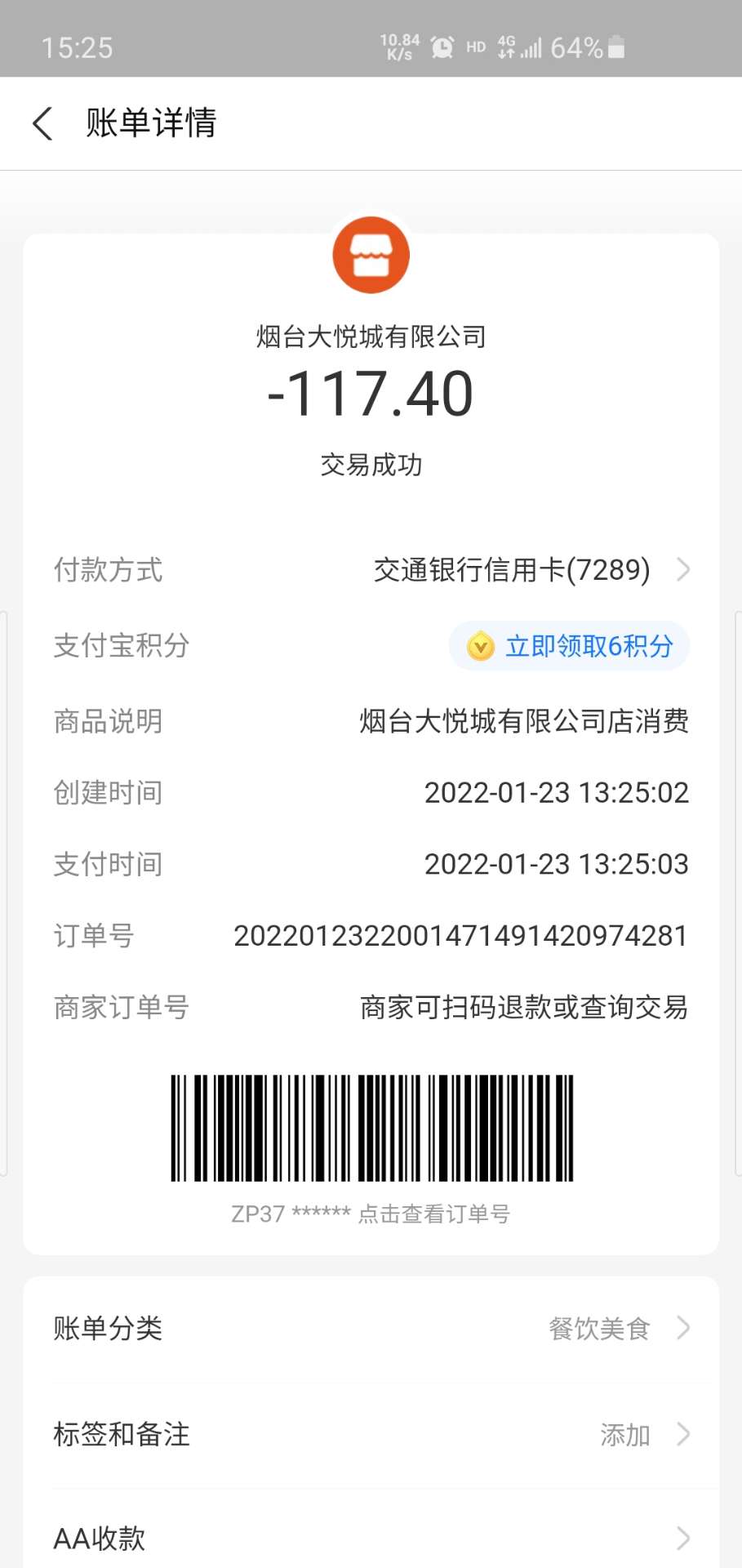Image resolution: width=742 pixels, height=1568 pixels.
Task: Open AA收款 split payment
Action: click(371, 1539)
